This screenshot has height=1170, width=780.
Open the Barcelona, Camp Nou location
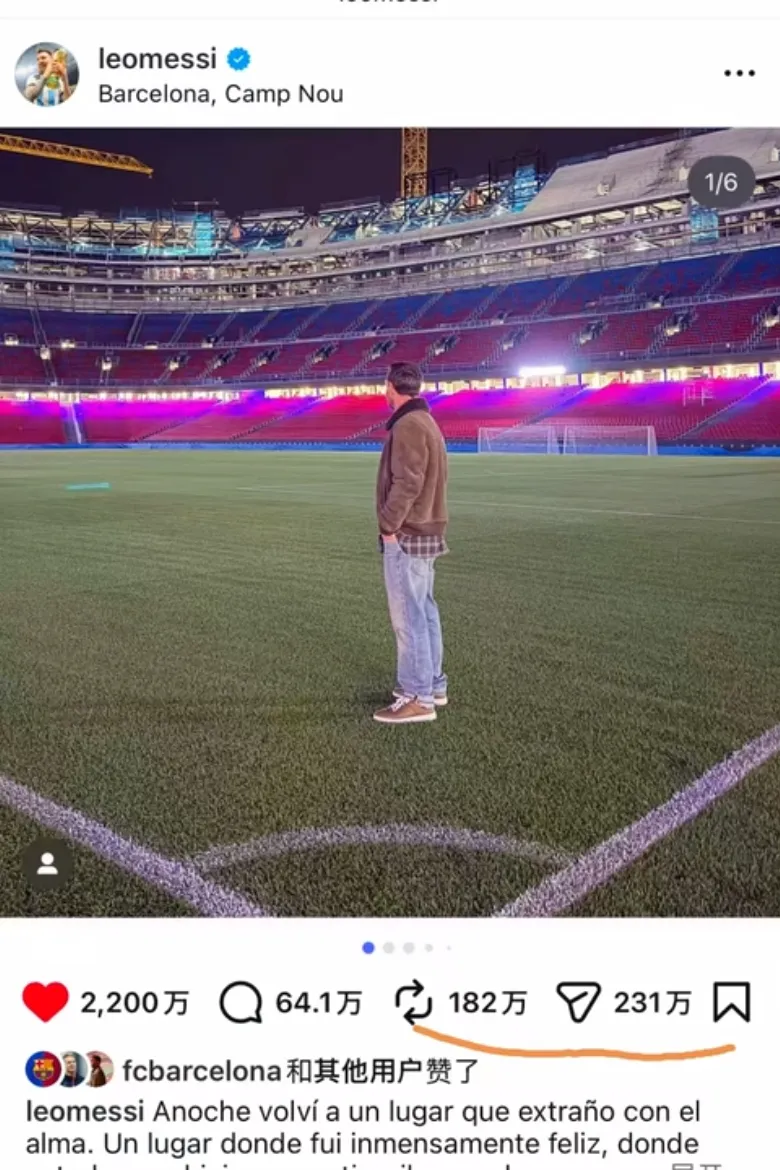(x=220, y=94)
